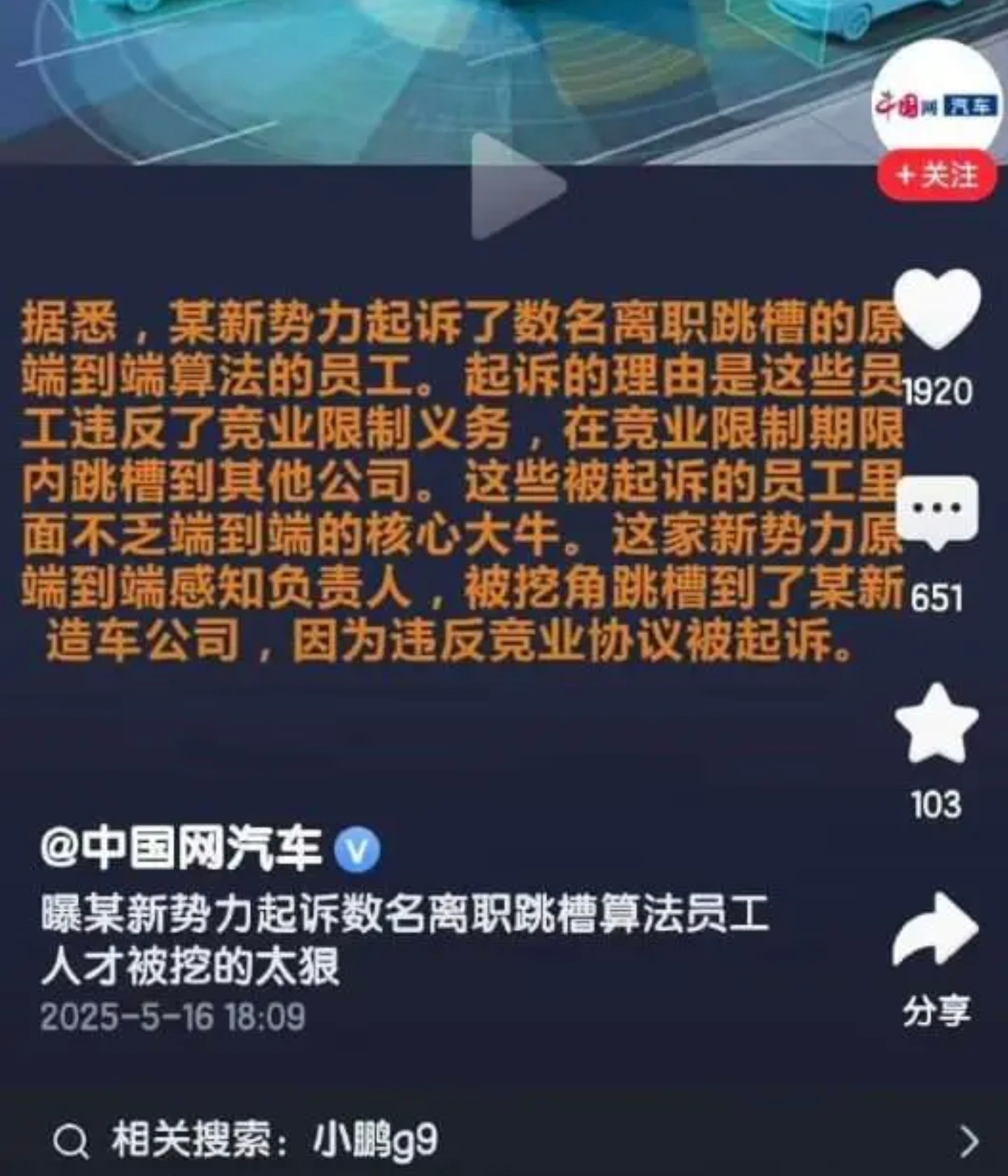1008x1176 pixels.
Task: Open related search 小鹏g9
Action: [x=374, y=1141]
